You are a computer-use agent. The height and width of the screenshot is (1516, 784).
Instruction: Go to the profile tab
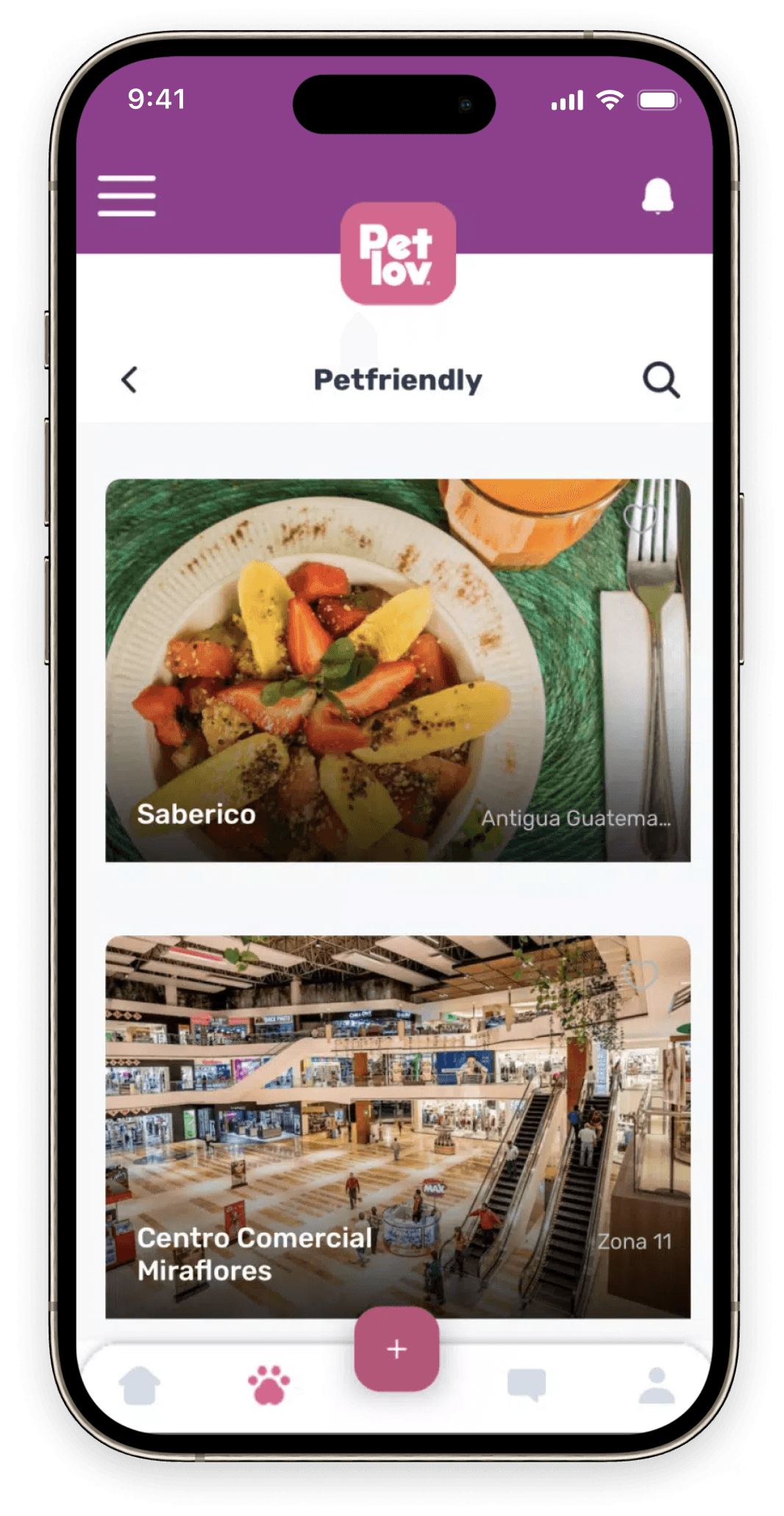coord(656,1386)
